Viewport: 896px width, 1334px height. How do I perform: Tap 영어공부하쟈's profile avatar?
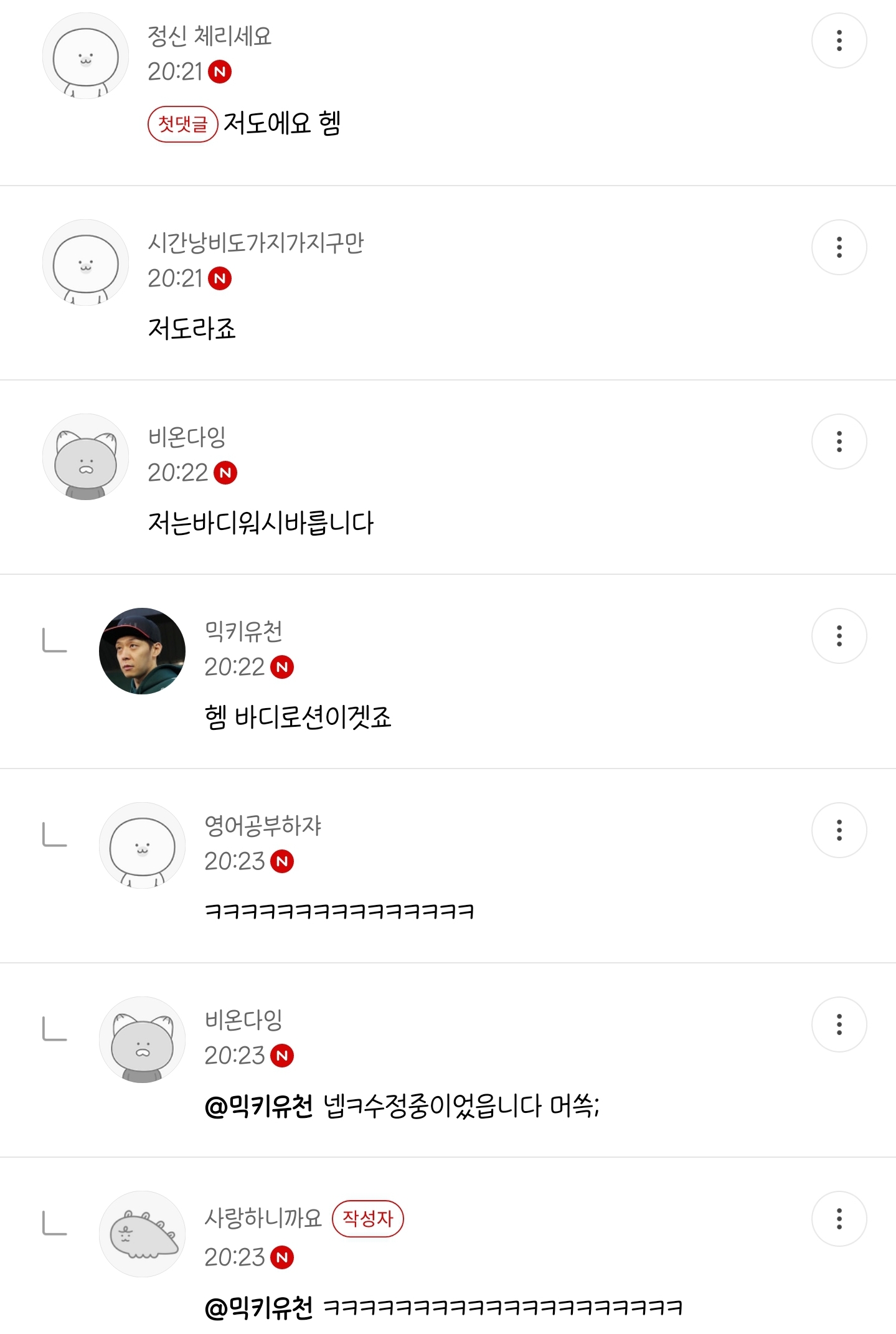click(x=142, y=845)
